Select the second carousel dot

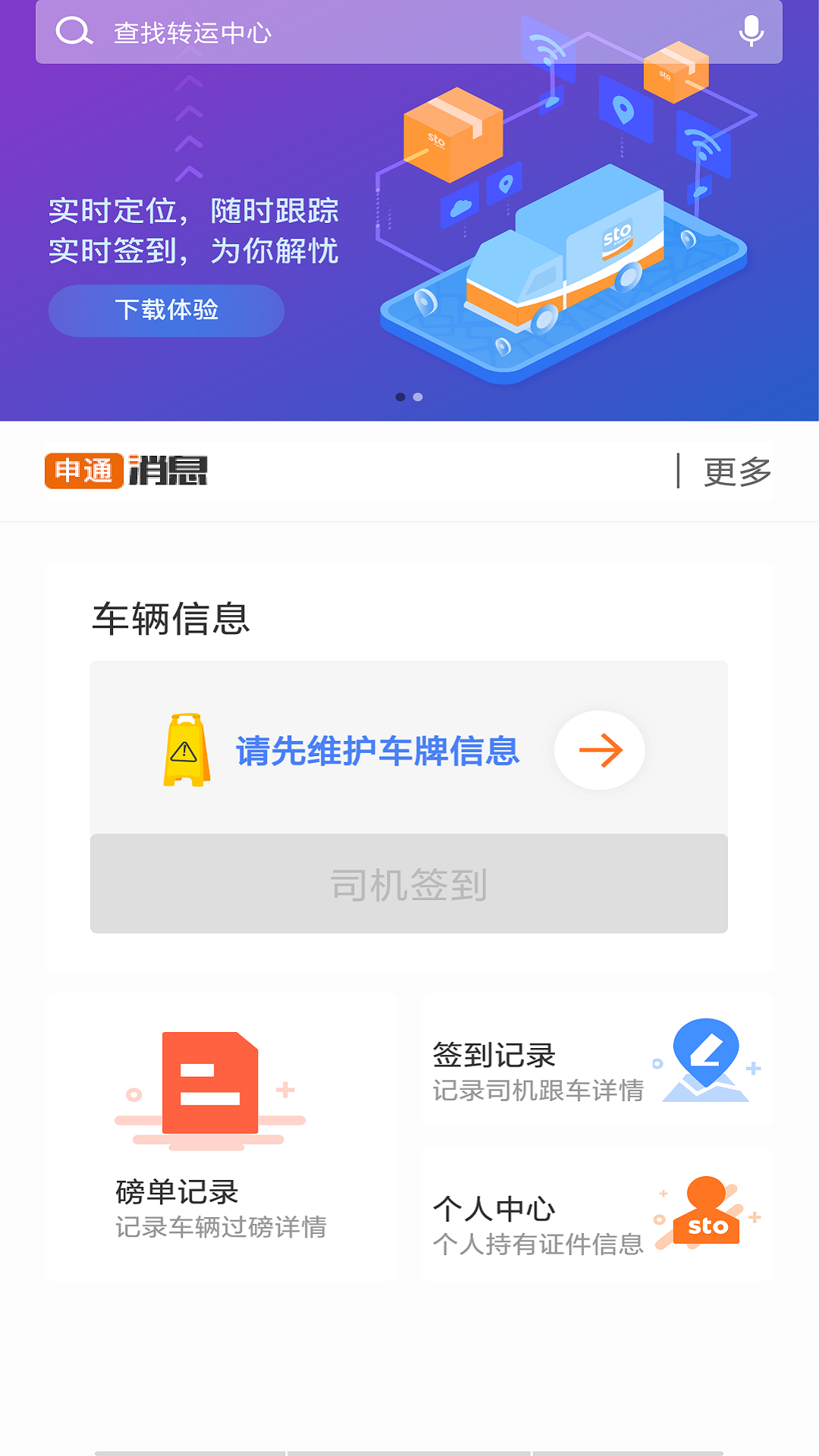(417, 396)
